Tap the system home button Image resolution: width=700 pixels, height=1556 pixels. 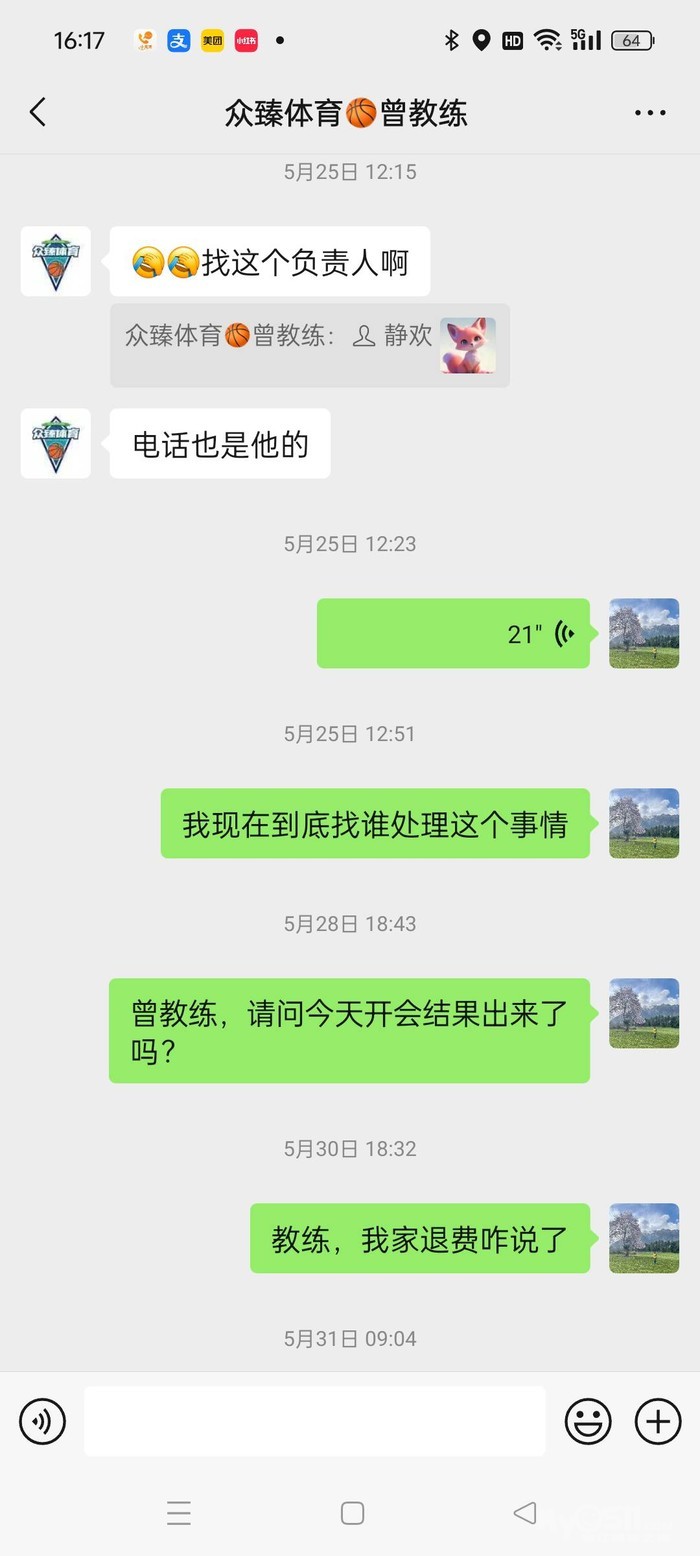[352, 1513]
